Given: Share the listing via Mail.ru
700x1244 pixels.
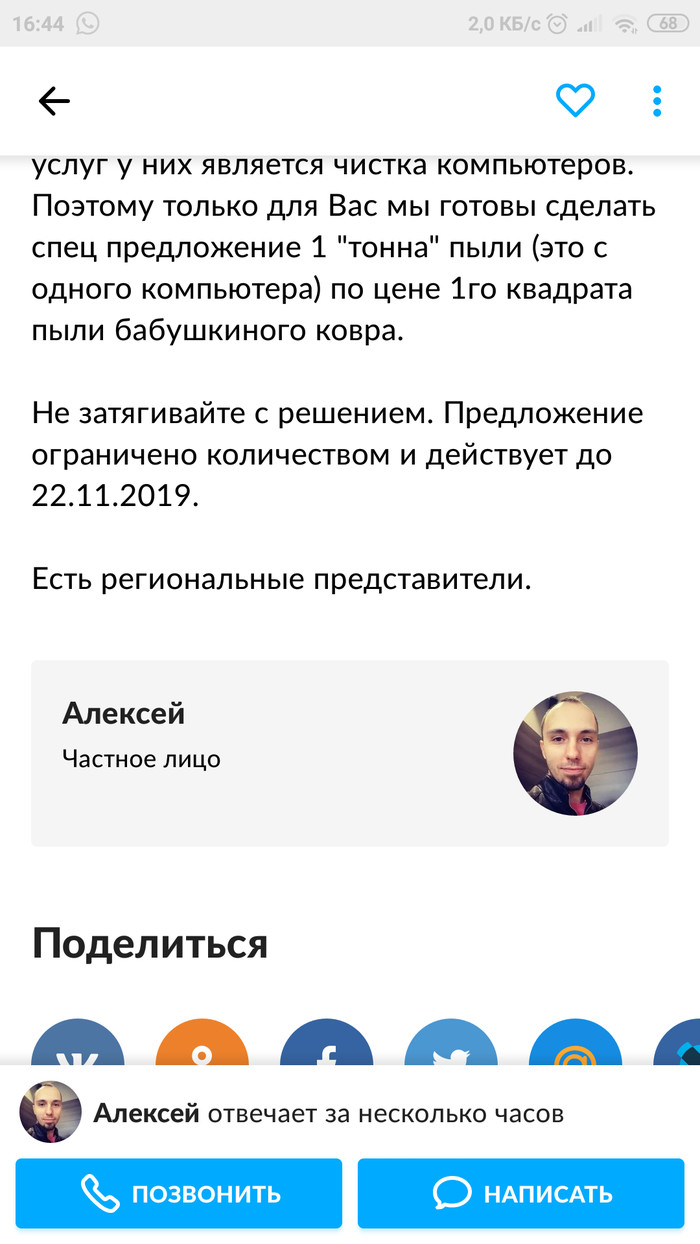Looking at the screenshot, I should pyautogui.click(x=575, y=1045).
